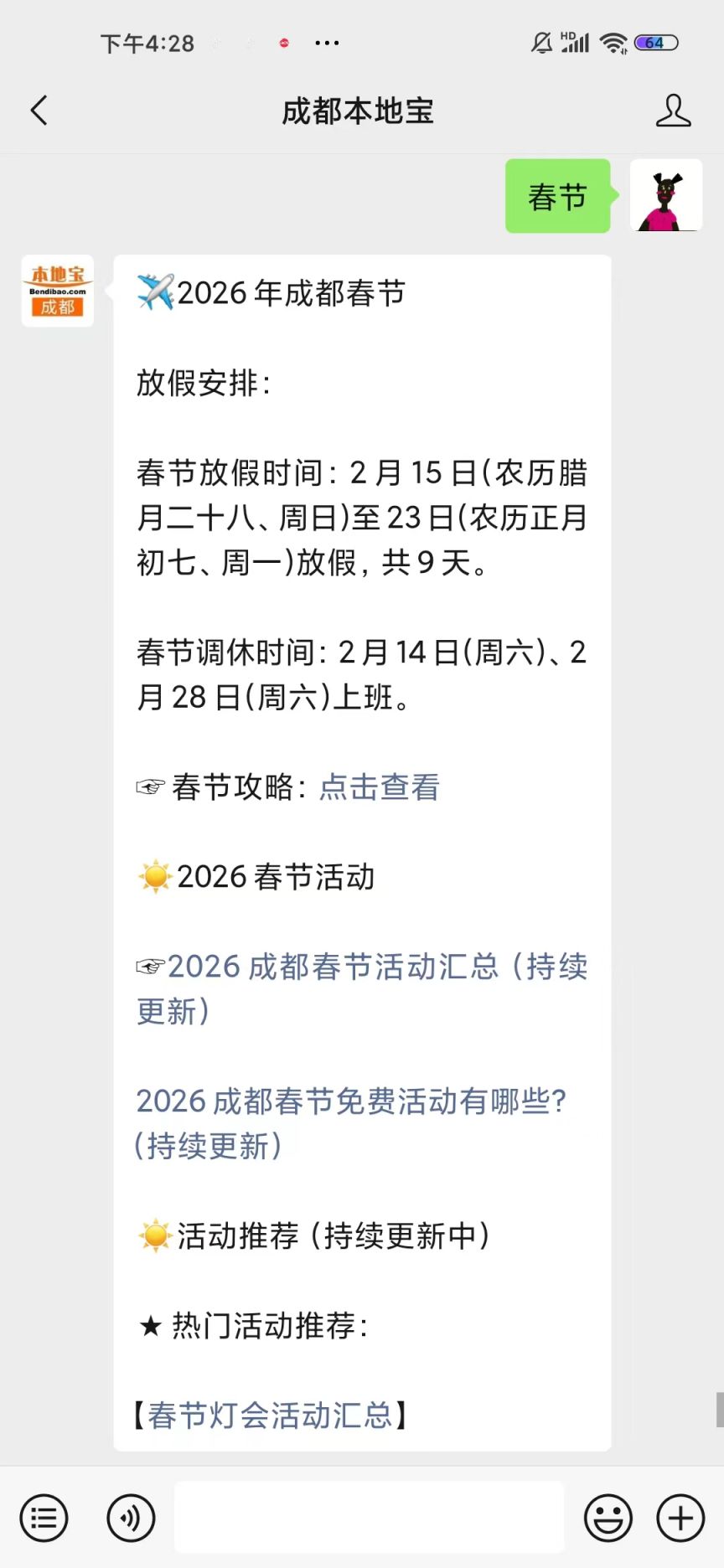The image size is (724, 1568).
Task: Open the 成都本地宝 account profile icon
Action: (673, 111)
